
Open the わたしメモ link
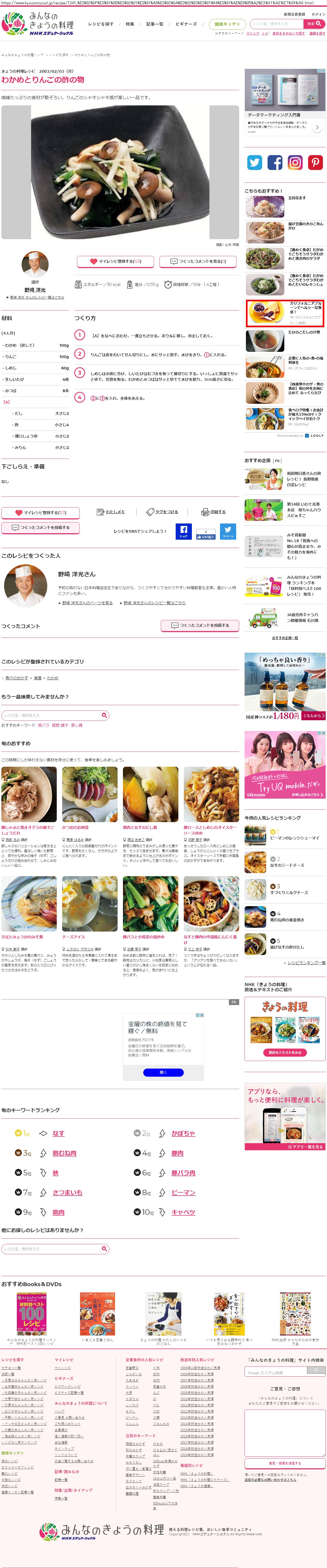pos(111,512)
